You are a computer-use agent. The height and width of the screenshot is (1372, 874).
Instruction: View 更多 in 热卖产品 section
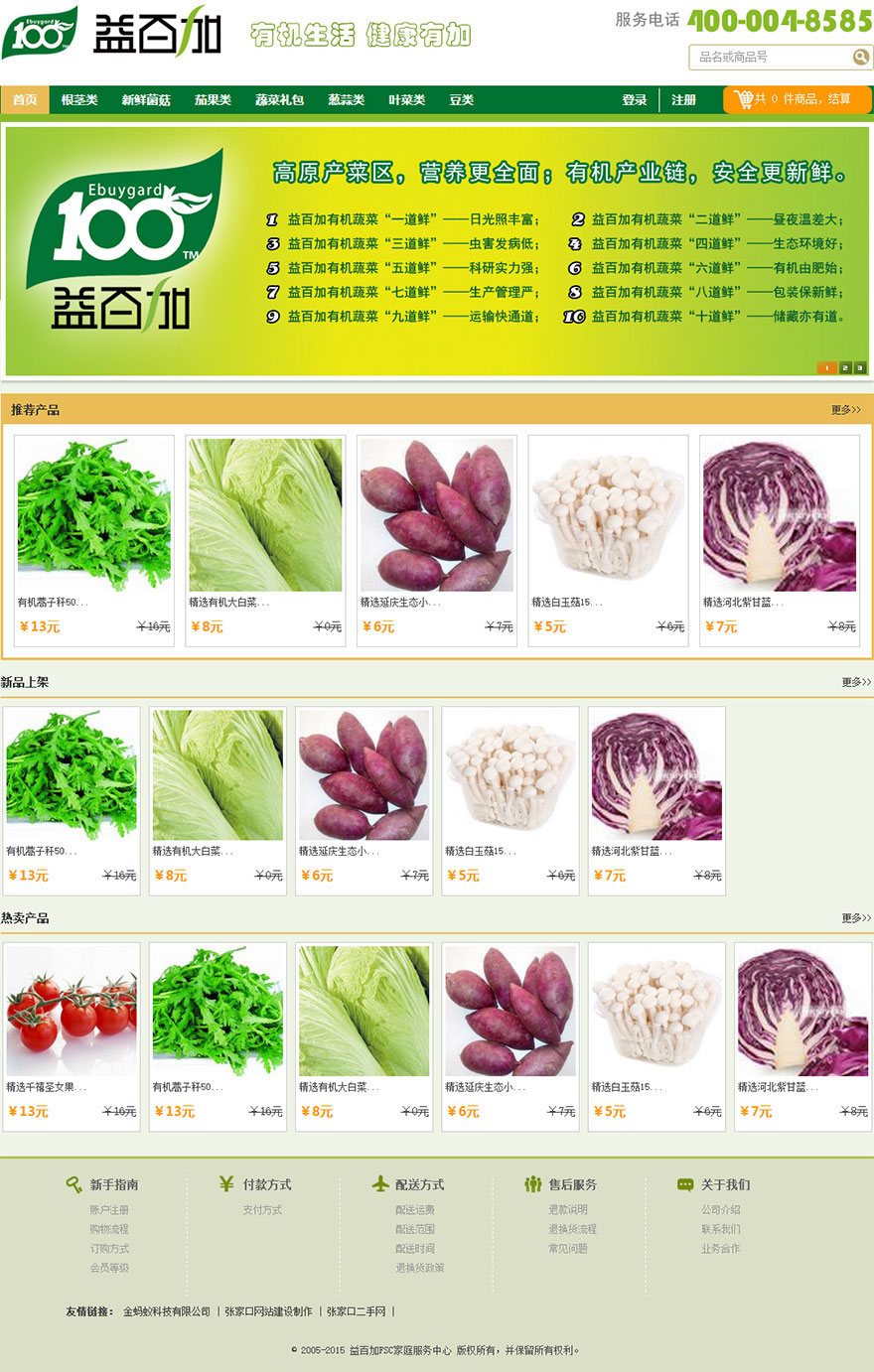(x=856, y=918)
